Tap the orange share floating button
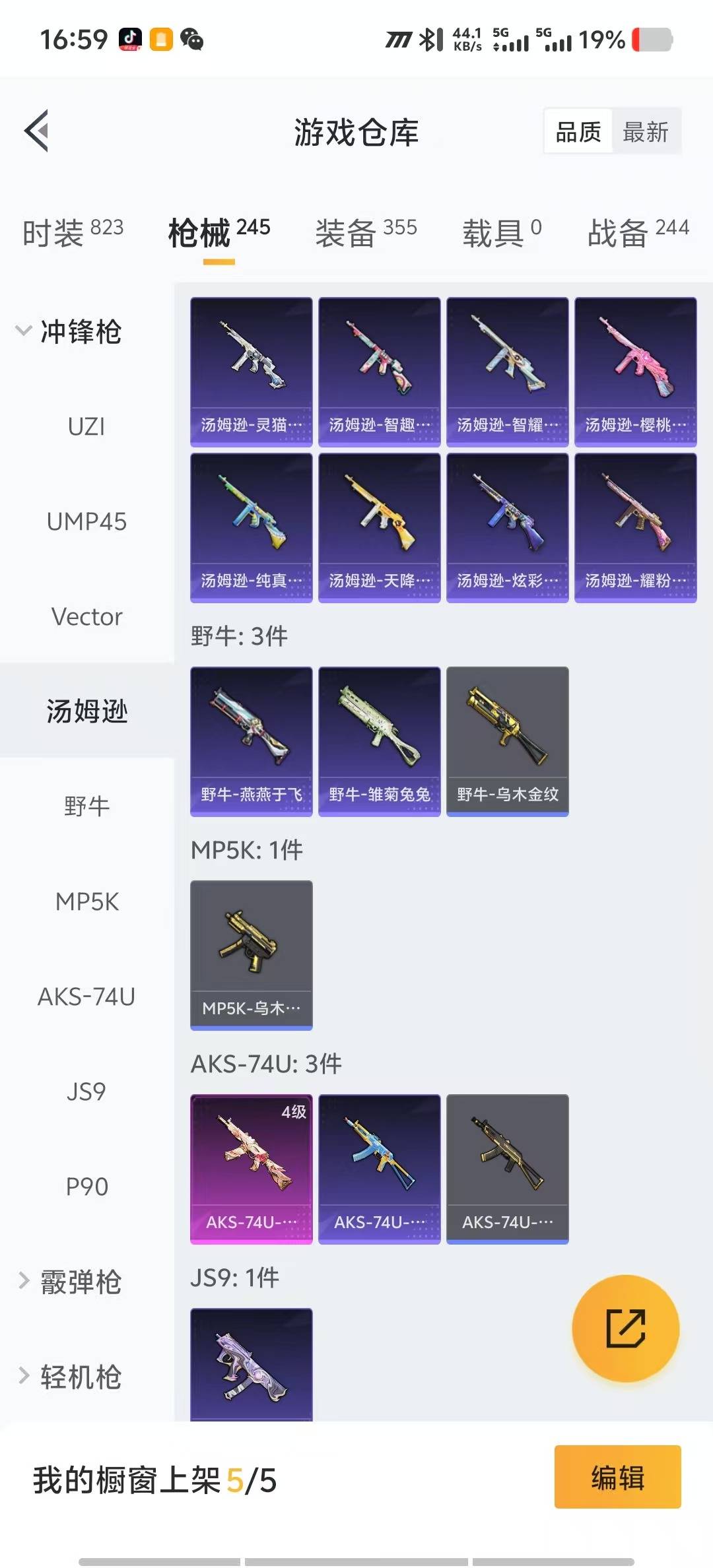Screen dimensions: 713x1568 coord(625,1328)
